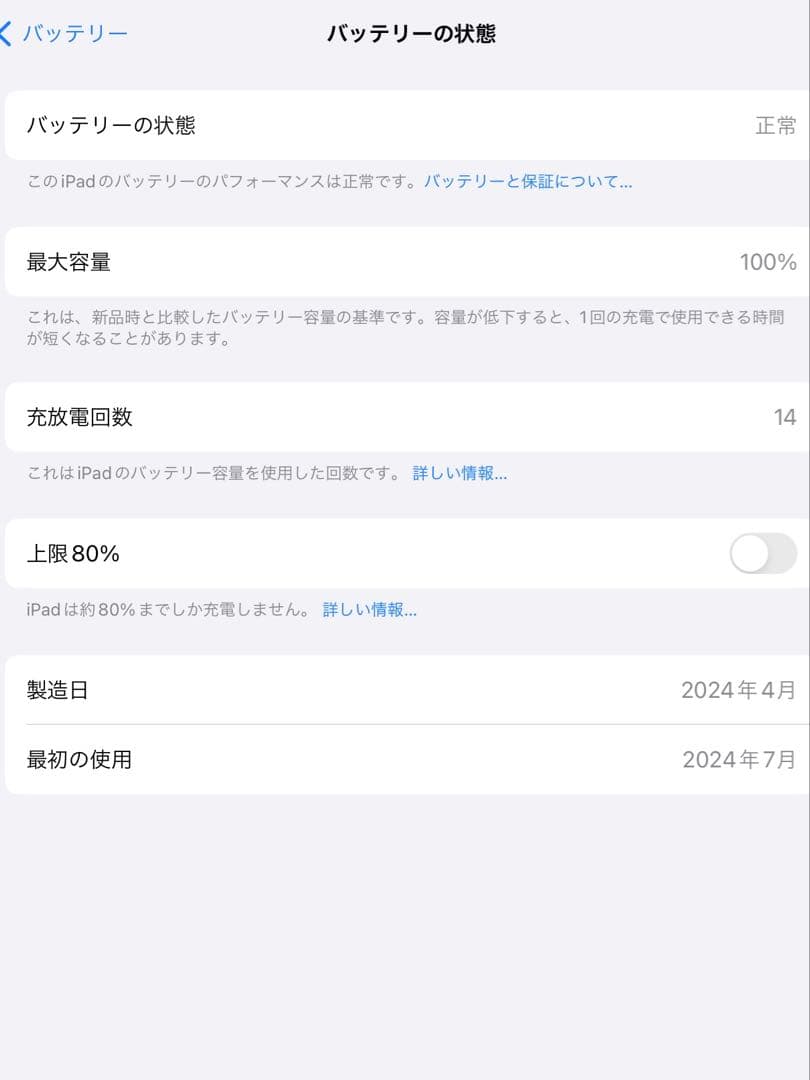The width and height of the screenshot is (810, 1080).
Task: Tap the バッテリーの状態 page title
Action: (413, 33)
